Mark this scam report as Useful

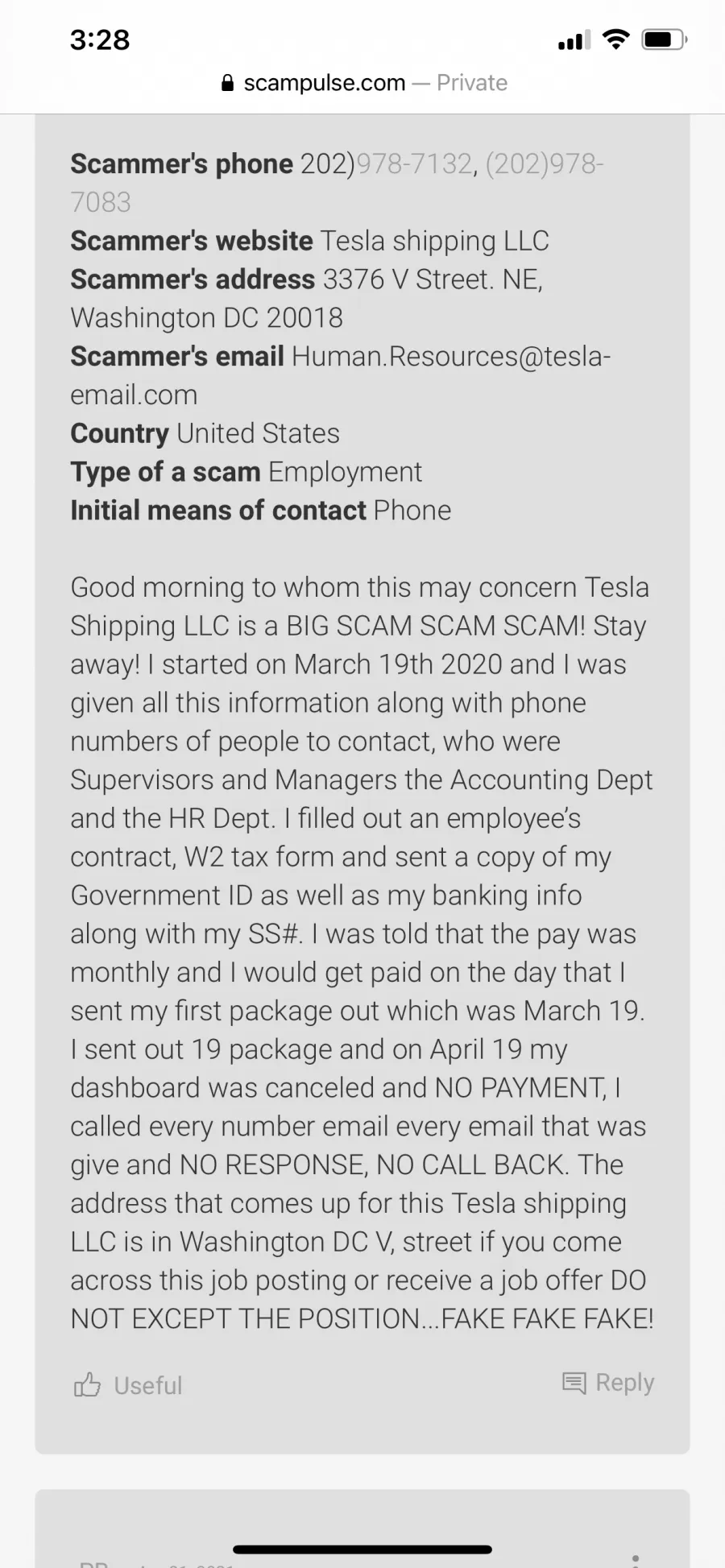tap(128, 1385)
